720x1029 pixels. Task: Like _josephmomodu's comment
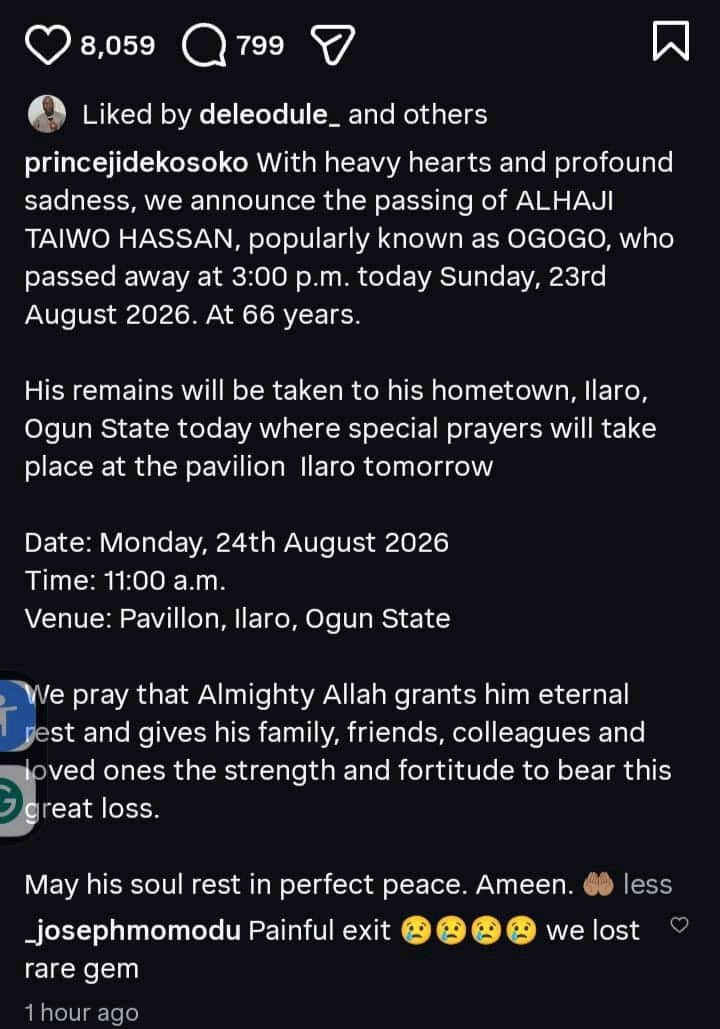coord(679,925)
